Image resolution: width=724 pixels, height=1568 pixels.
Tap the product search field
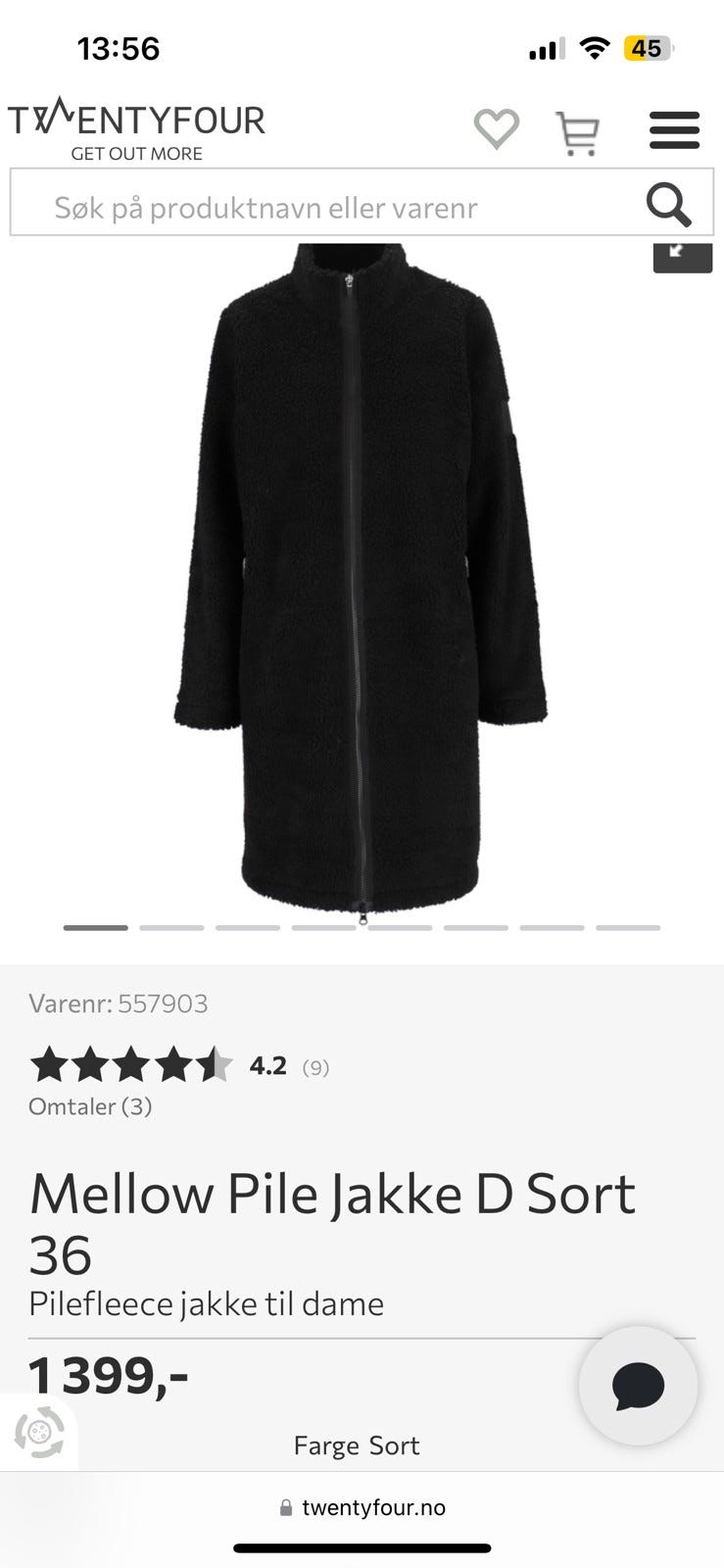click(x=323, y=207)
